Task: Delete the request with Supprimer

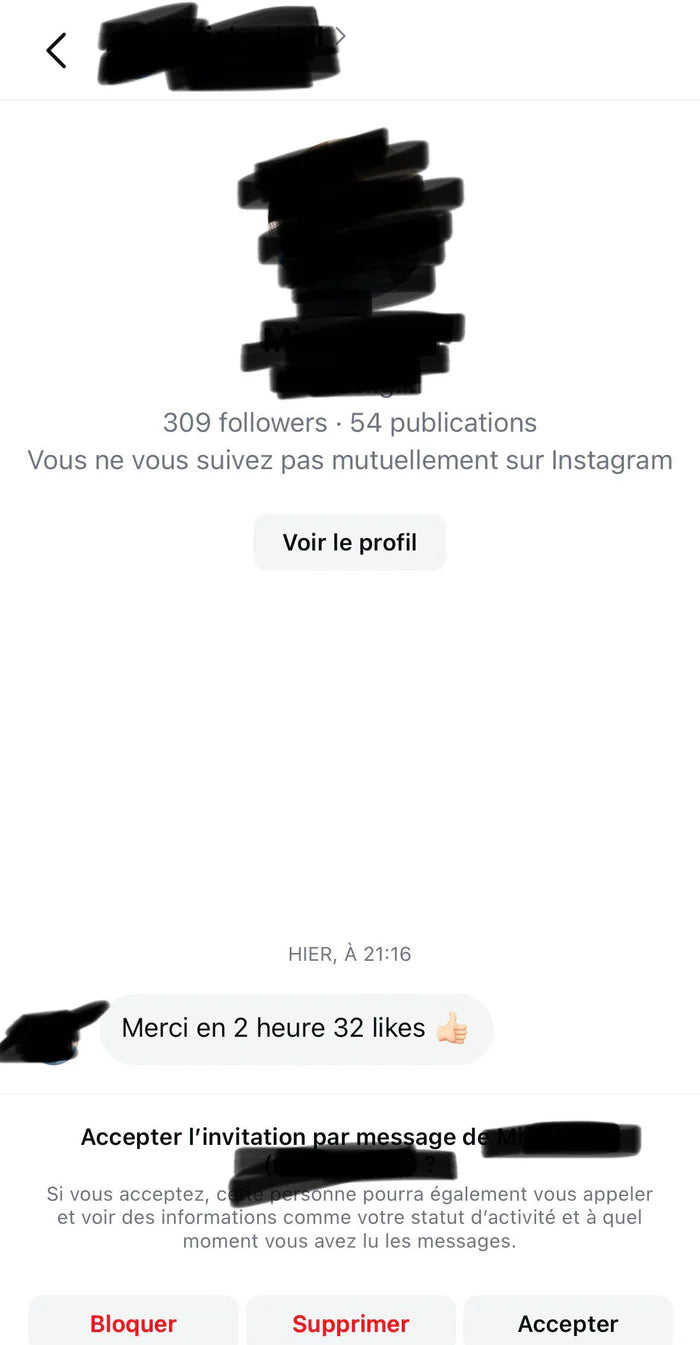Action: [350, 1323]
